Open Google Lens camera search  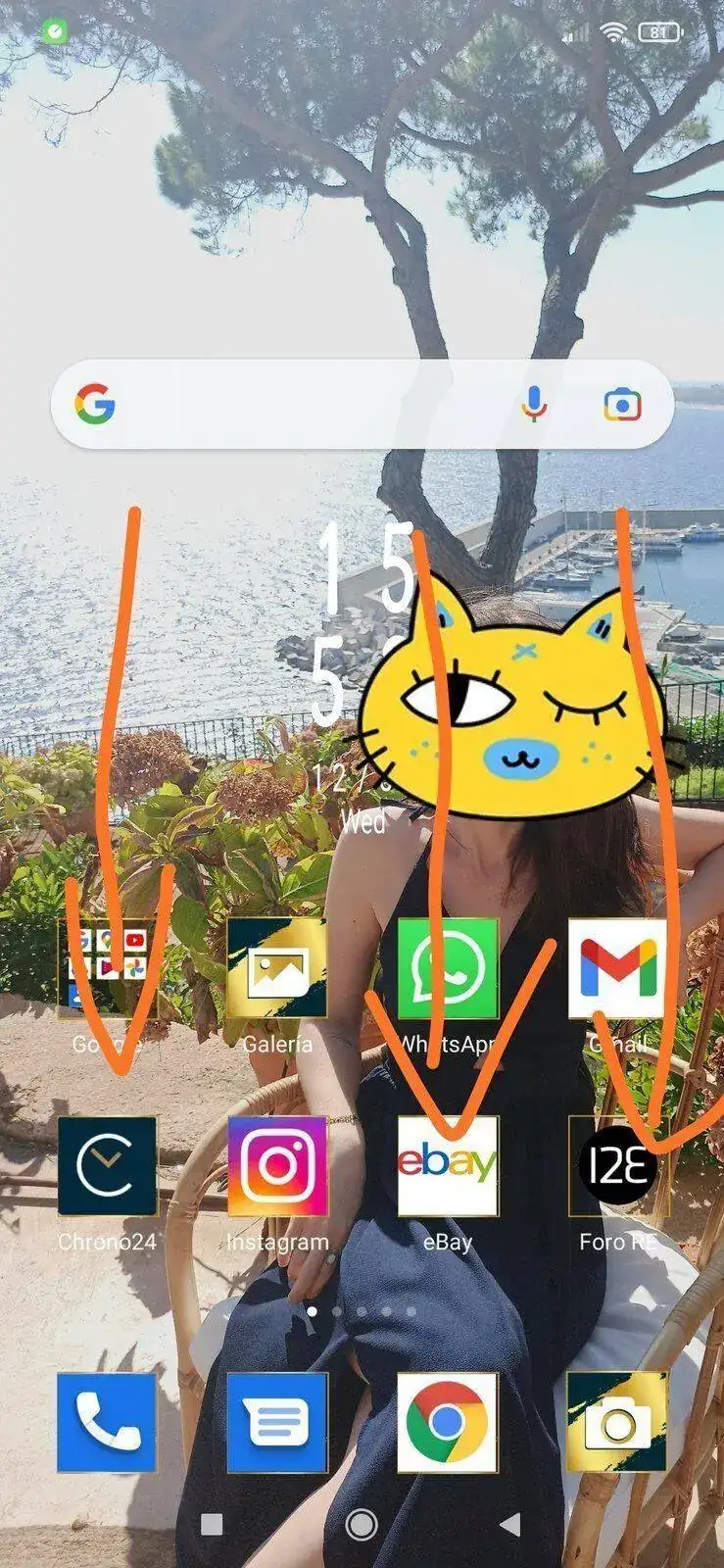click(622, 404)
